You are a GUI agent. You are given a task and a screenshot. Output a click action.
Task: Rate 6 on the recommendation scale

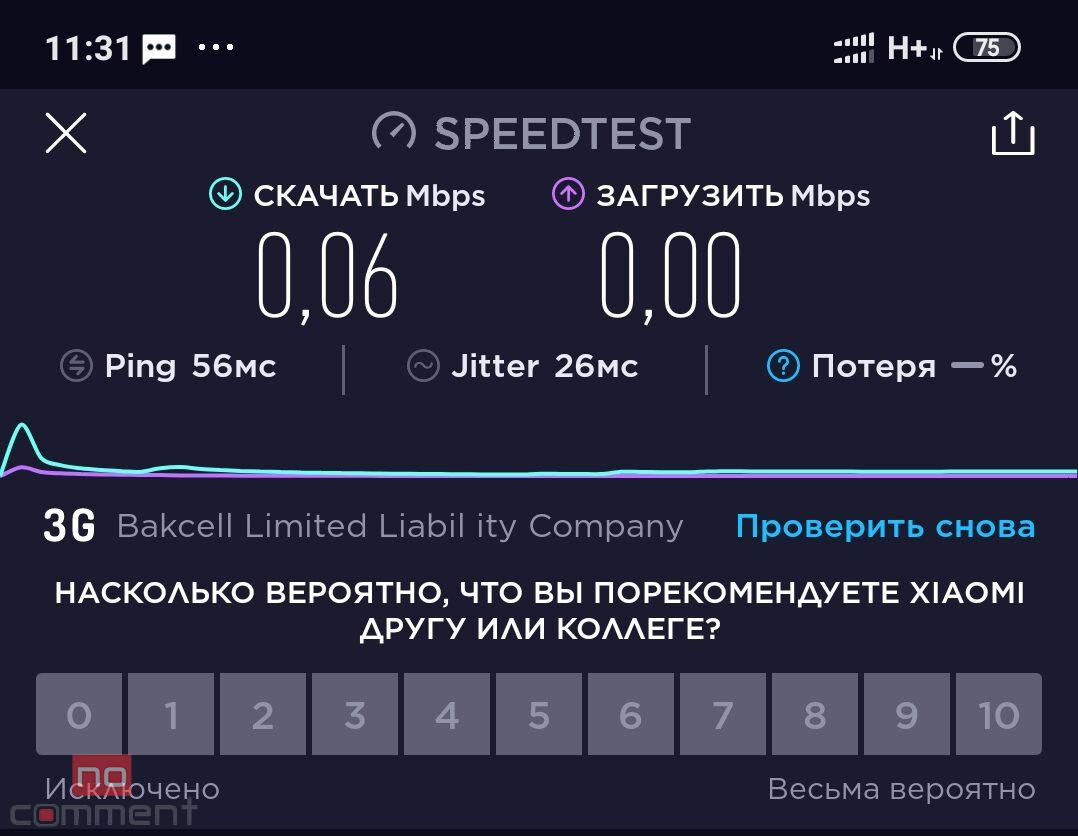click(631, 714)
